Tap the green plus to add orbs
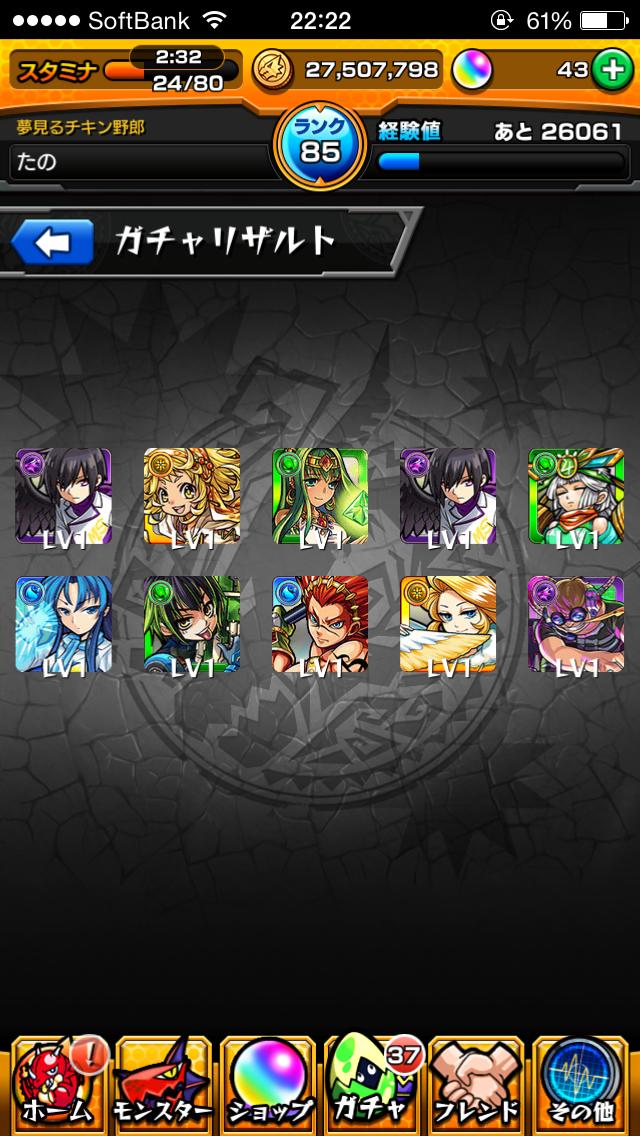 (x=610, y=70)
